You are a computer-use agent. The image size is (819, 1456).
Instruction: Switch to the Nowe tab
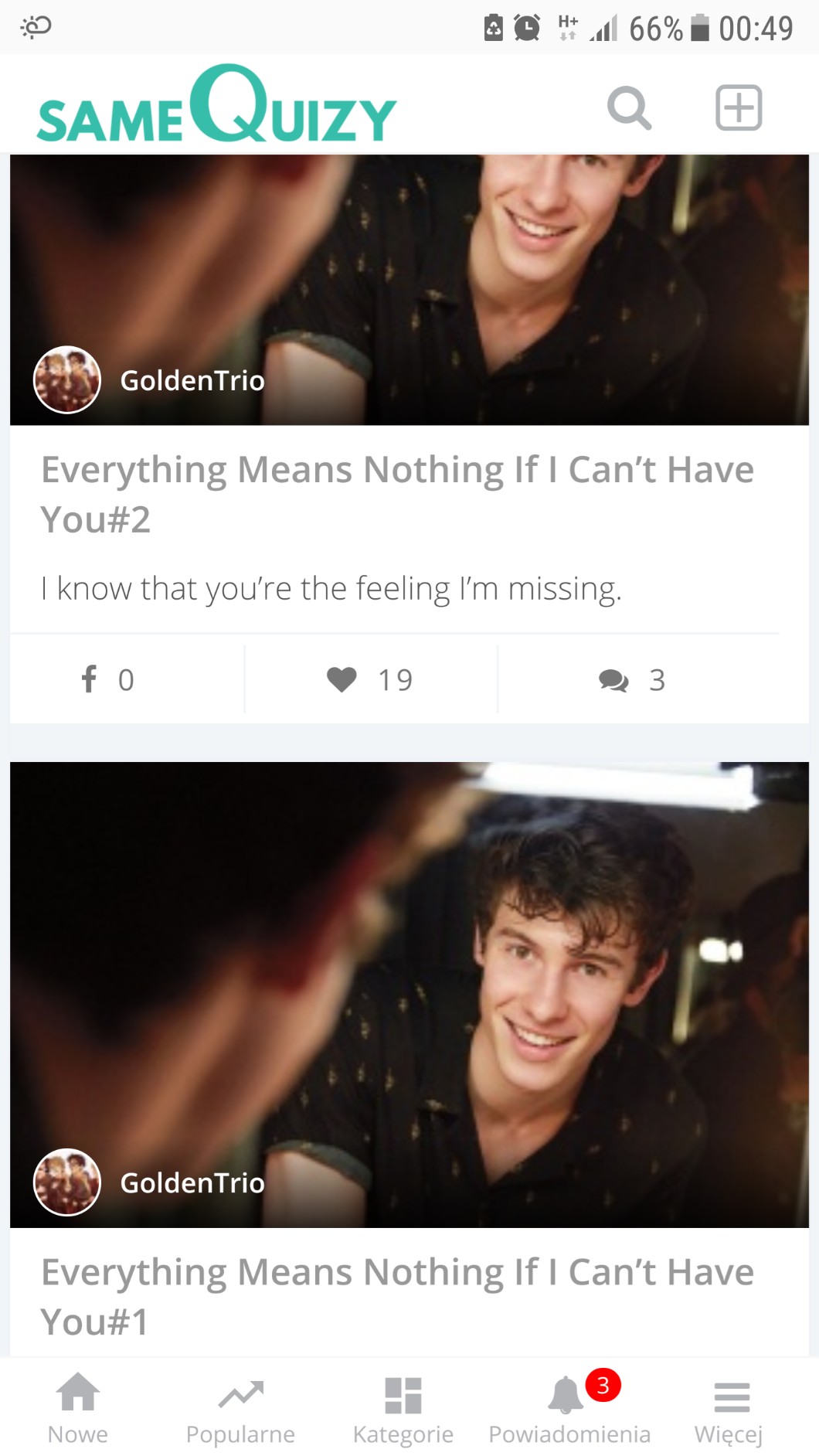(78, 1410)
